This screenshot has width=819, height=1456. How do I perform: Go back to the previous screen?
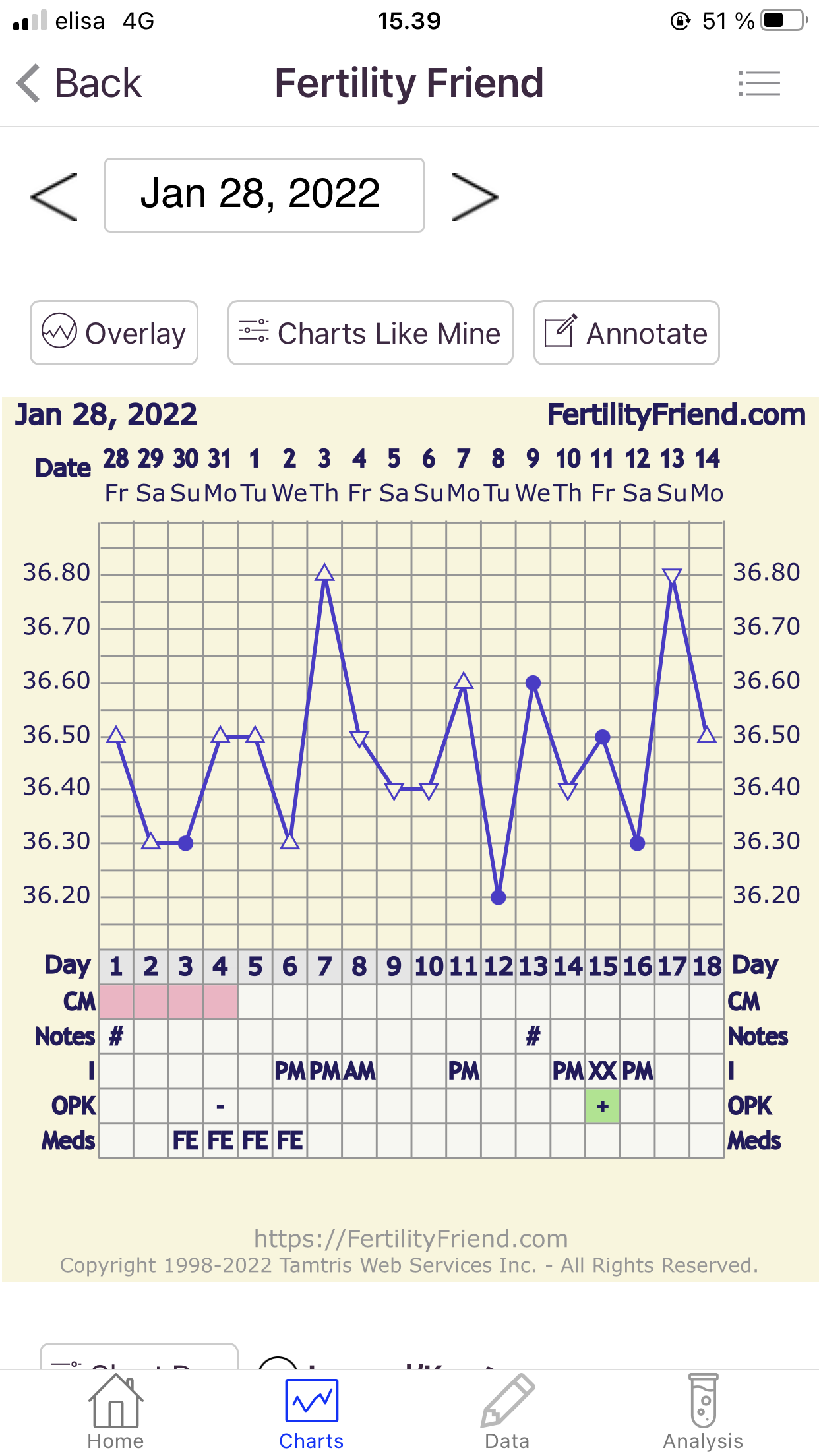click(x=79, y=84)
